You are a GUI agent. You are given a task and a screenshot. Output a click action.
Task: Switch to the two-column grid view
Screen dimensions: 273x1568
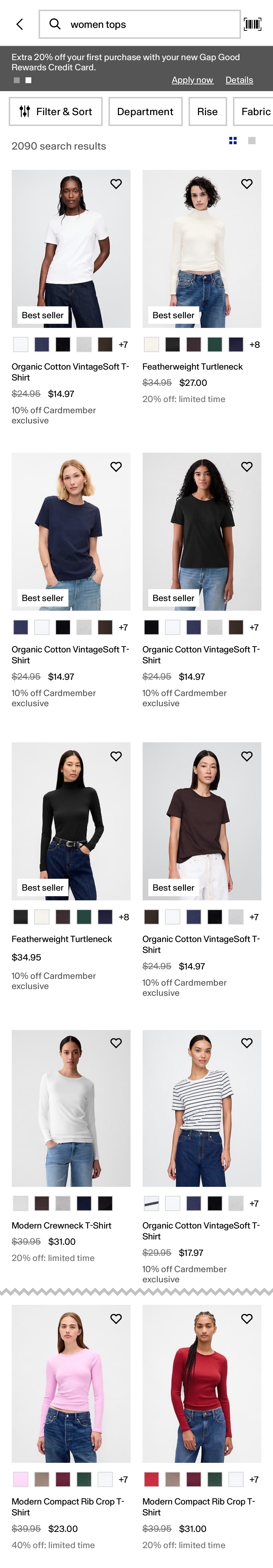point(233,141)
